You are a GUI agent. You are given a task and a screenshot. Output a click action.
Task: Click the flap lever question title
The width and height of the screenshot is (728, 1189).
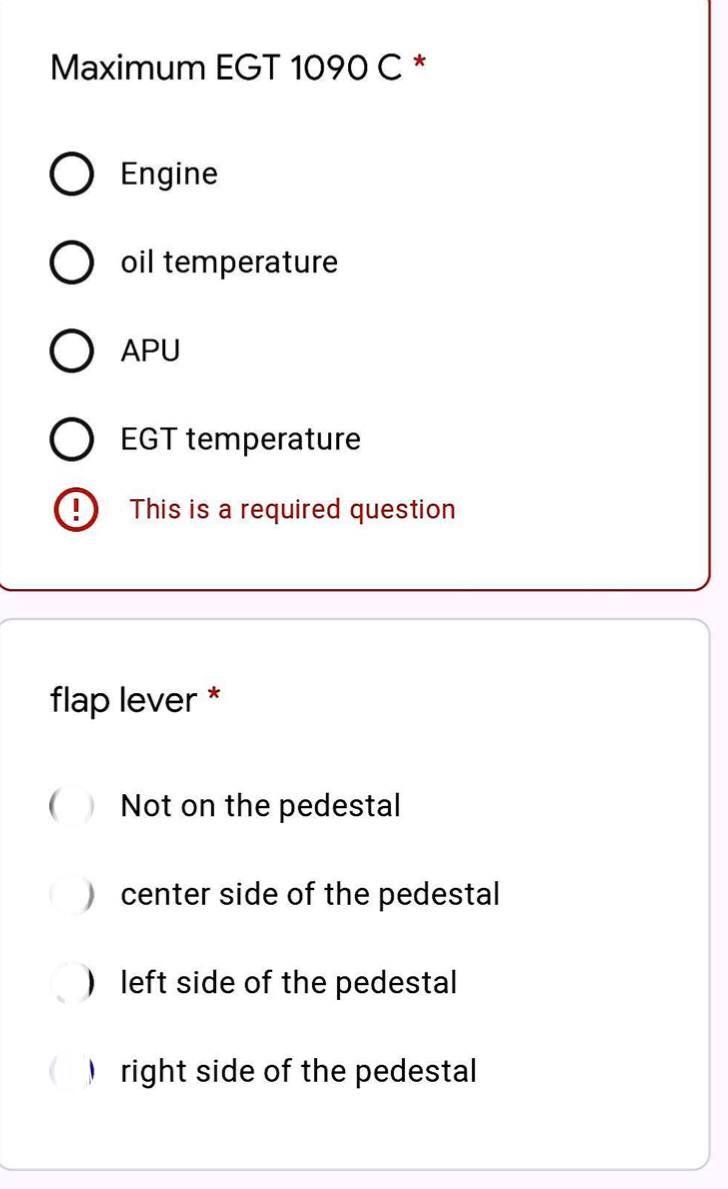coord(120,700)
